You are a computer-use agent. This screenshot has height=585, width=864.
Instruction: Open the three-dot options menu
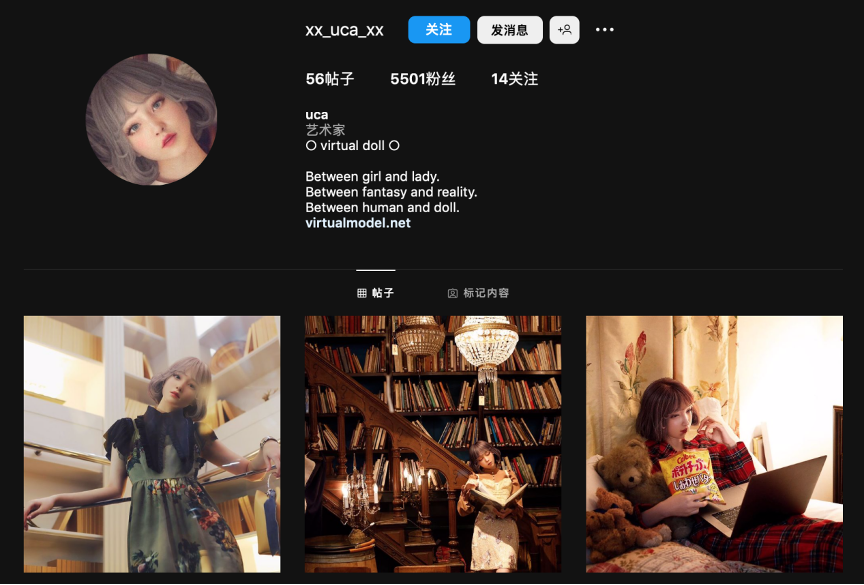click(604, 30)
